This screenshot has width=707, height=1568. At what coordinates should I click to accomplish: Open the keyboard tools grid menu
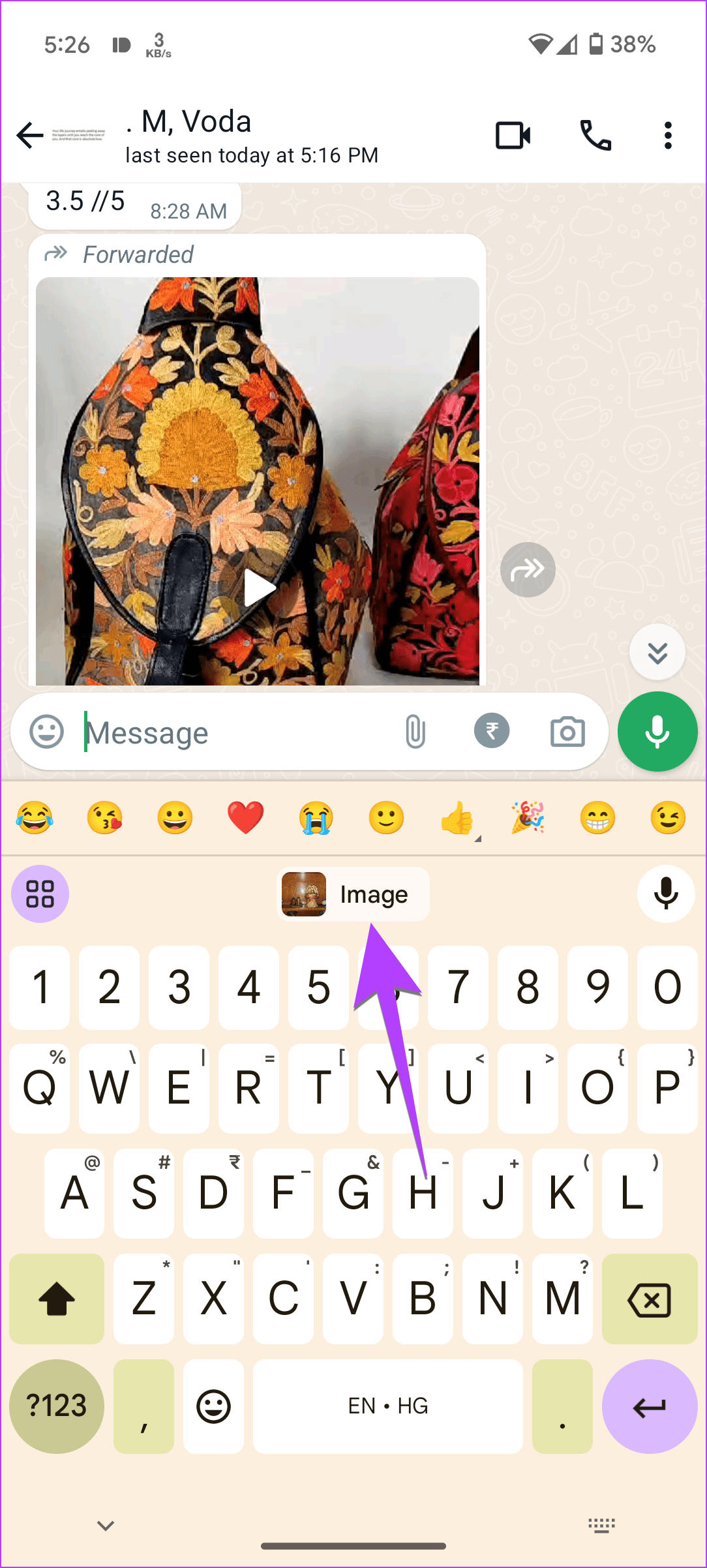point(40,894)
